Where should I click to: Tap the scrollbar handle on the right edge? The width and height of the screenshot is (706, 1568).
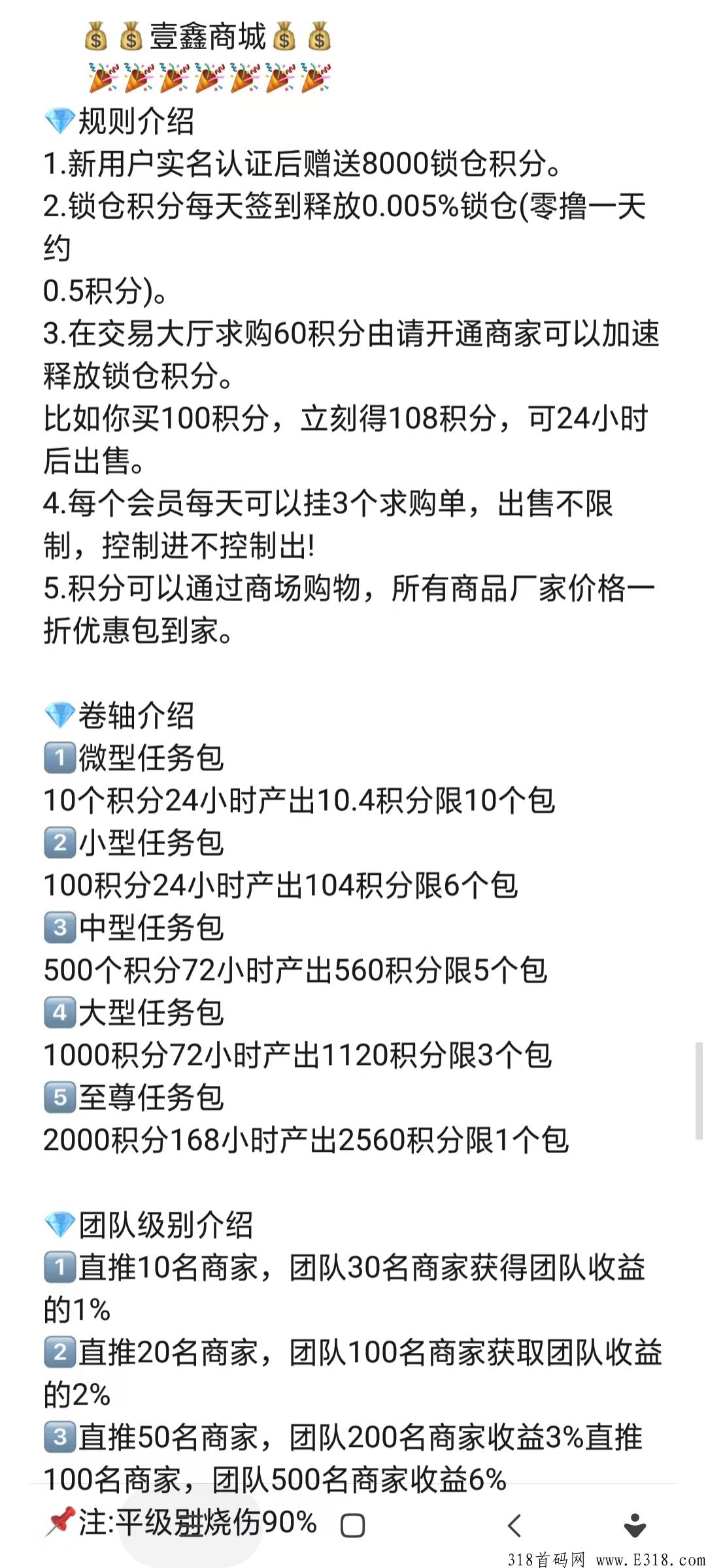699,1090
